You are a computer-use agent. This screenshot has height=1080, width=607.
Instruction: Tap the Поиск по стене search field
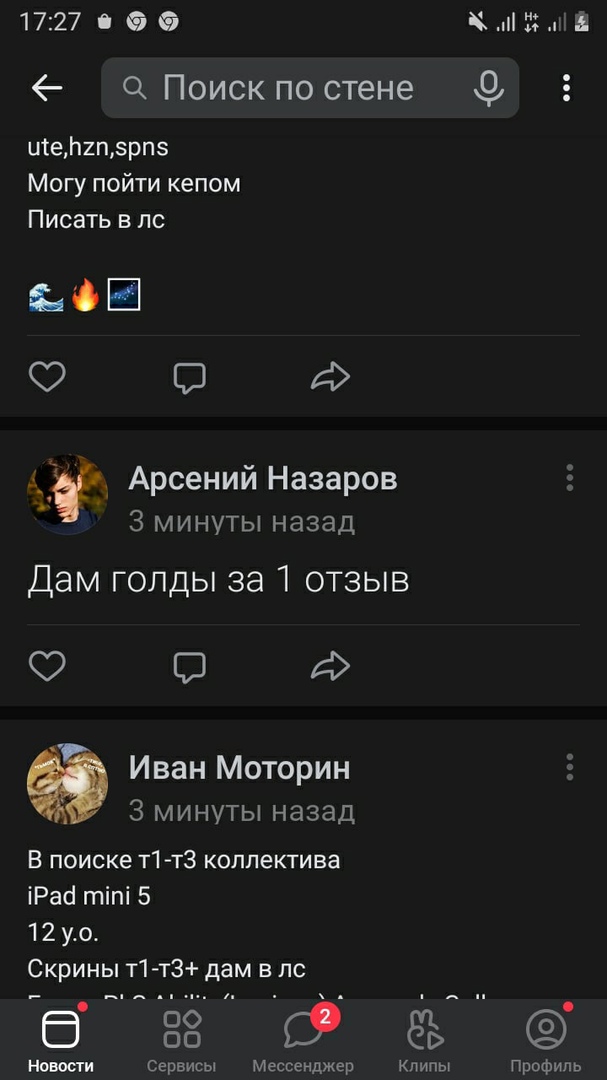click(x=290, y=88)
